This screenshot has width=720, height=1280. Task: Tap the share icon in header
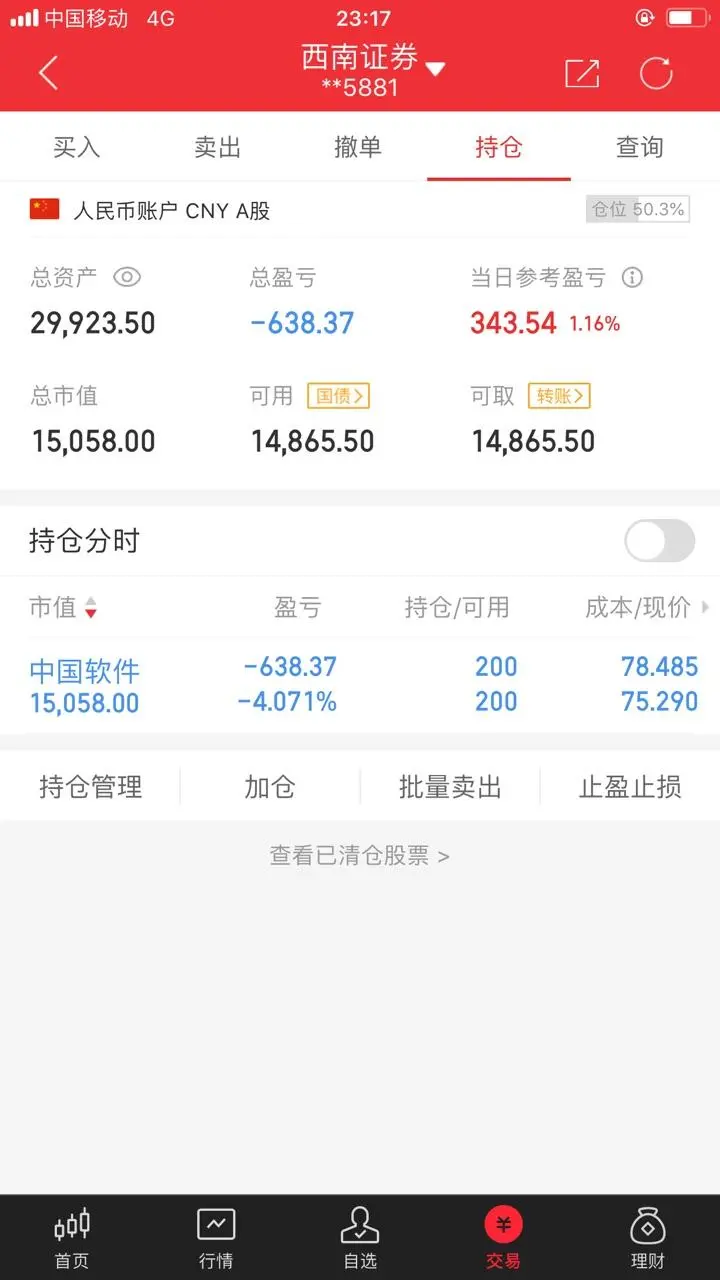click(x=581, y=74)
